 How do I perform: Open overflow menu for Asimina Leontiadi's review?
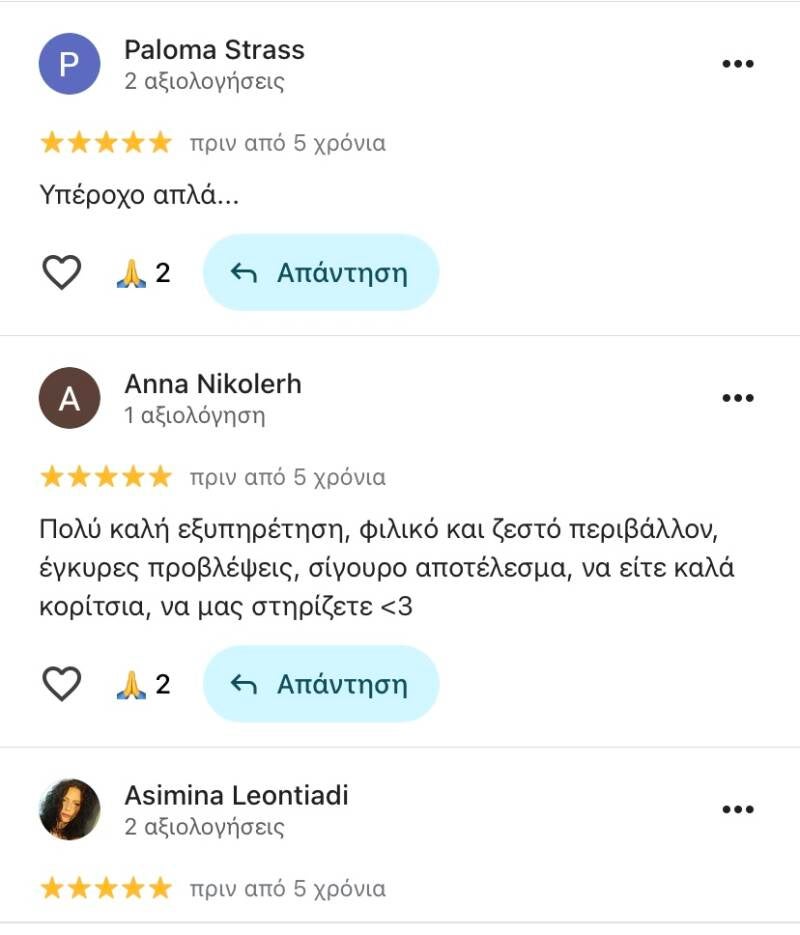(x=737, y=810)
